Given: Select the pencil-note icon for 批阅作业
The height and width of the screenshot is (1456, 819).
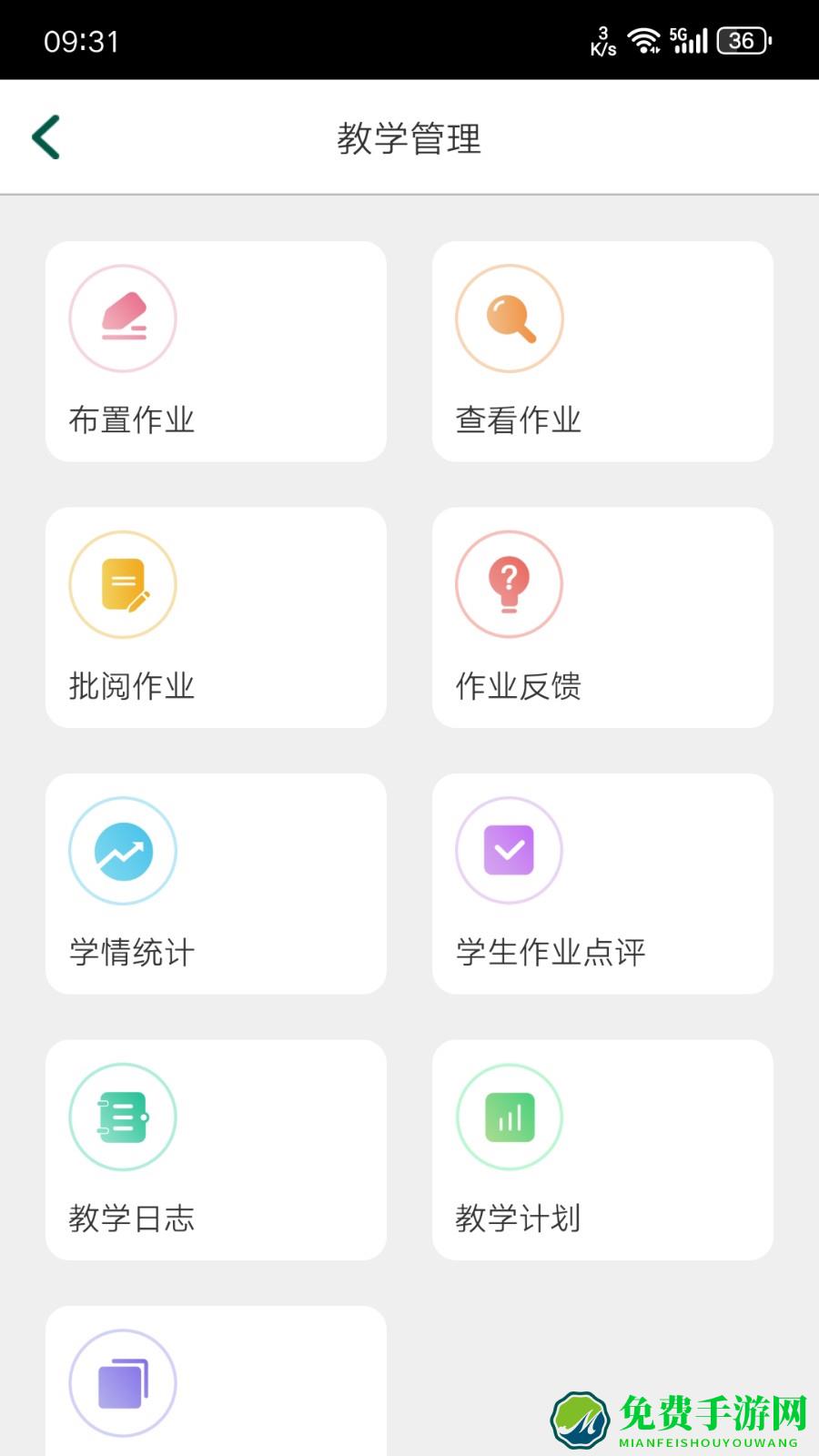Looking at the screenshot, I should click(123, 584).
